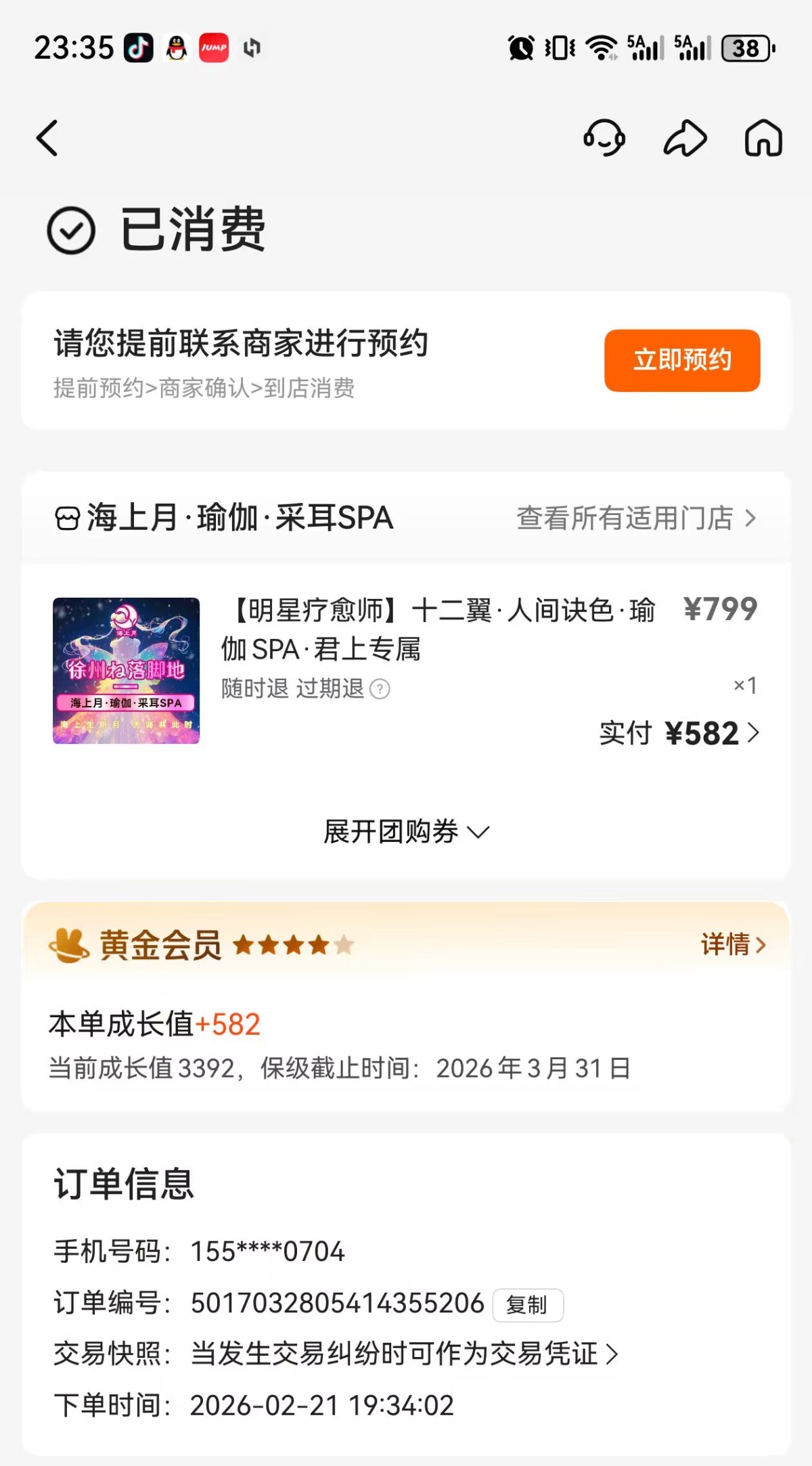View 查看所有适用门店 list
The height and width of the screenshot is (1466, 812).
click(x=636, y=518)
